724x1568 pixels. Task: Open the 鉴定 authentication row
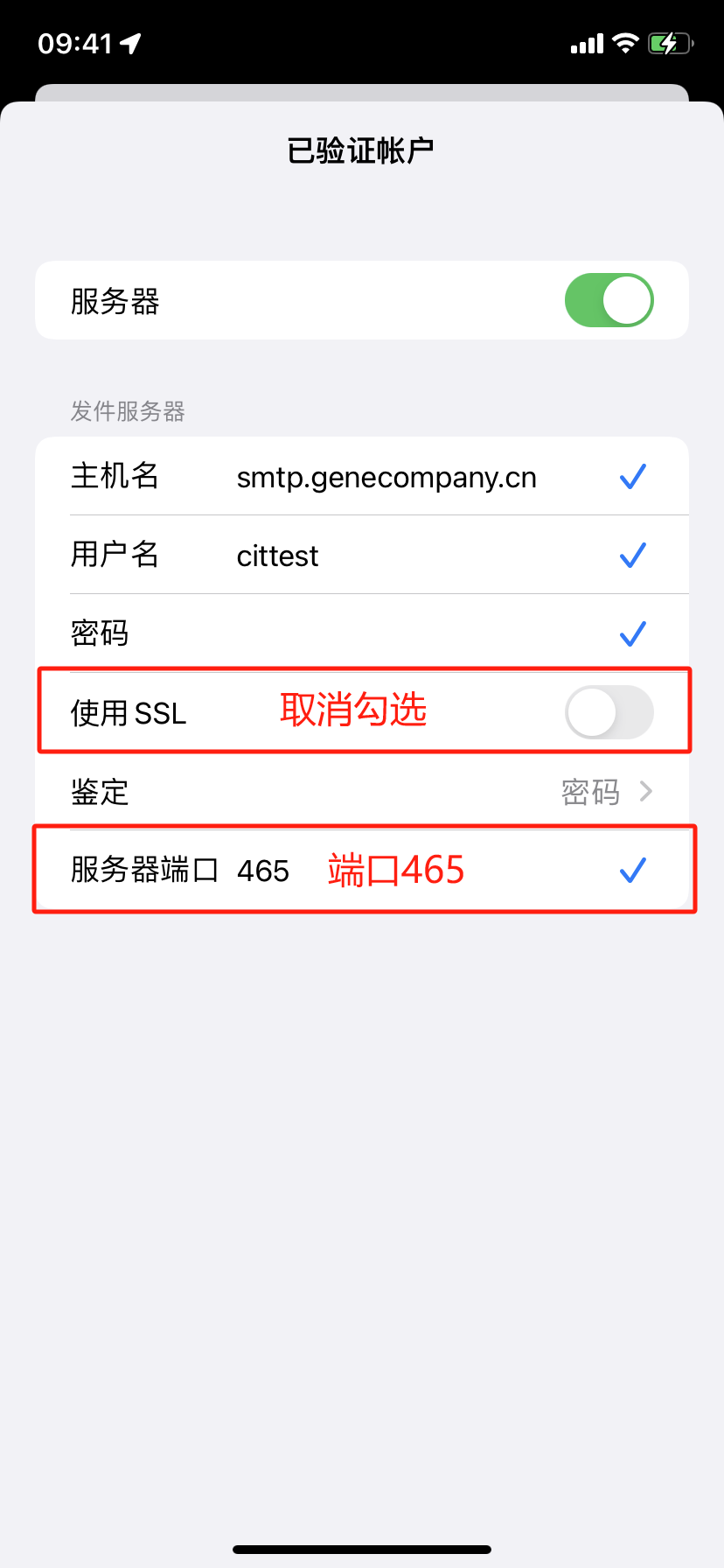tap(362, 791)
